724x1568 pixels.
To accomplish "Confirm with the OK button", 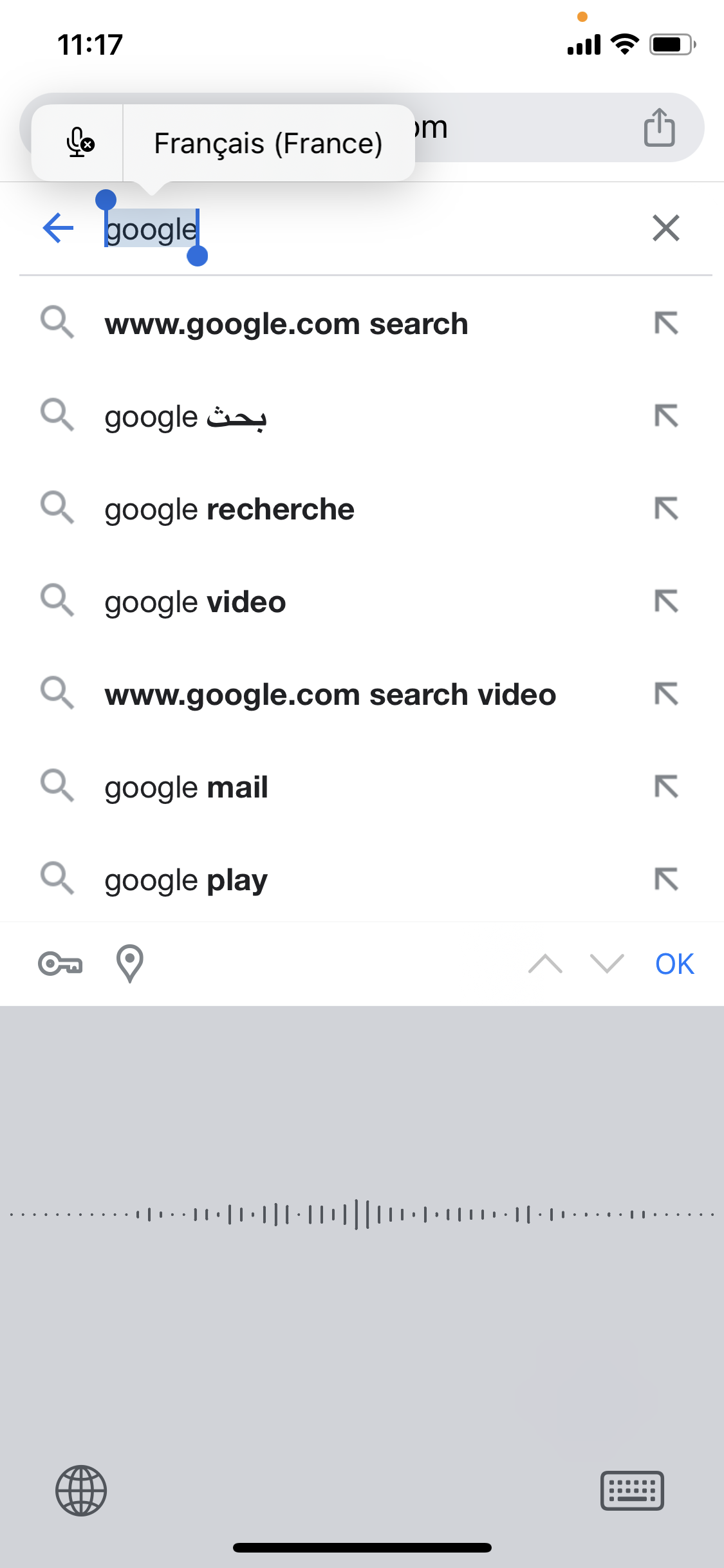I will (674, 964).
